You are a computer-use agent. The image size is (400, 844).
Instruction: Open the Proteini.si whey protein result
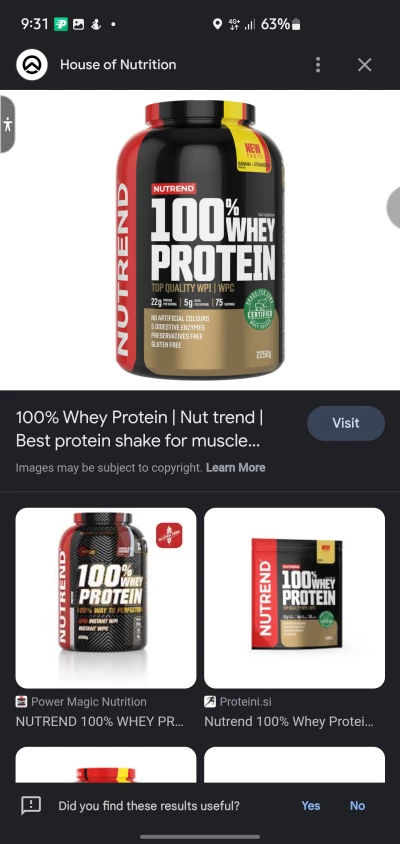point(294,618)
